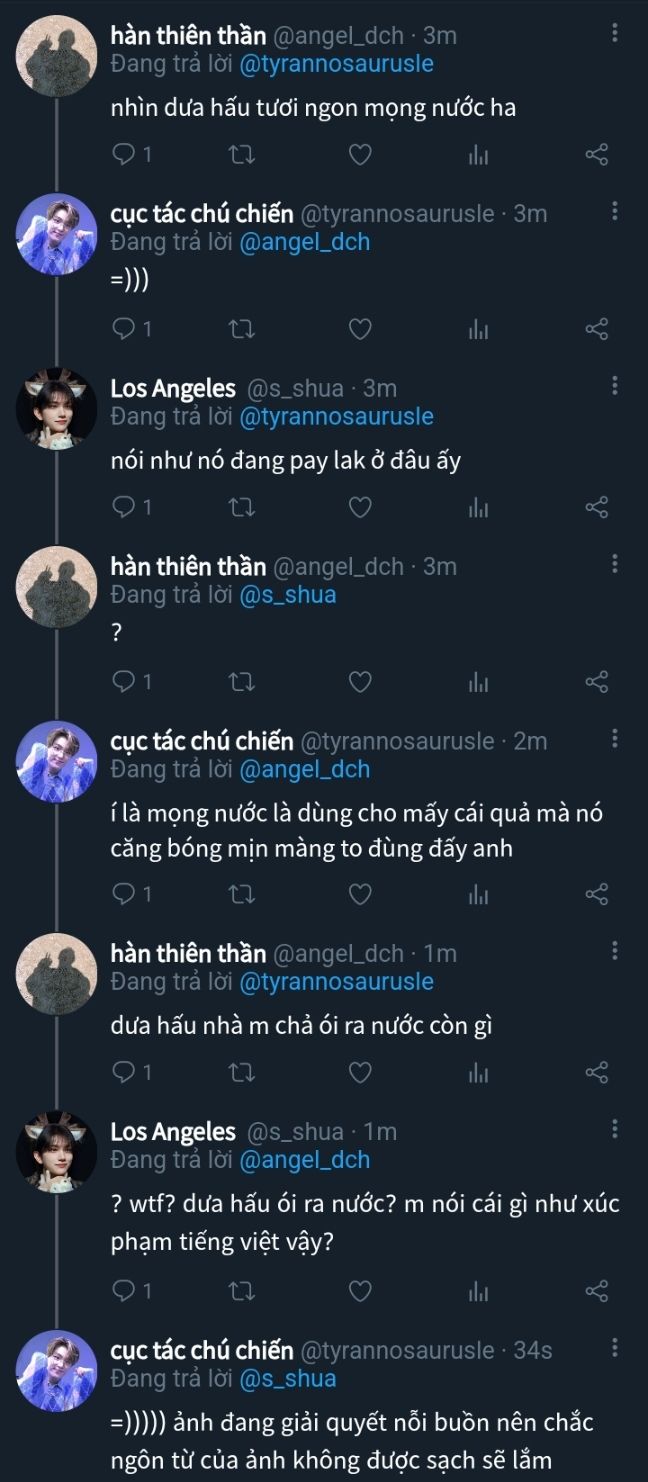Reply to the tweet "nhìn dưa hấu tươi ngon mọng nước ha"
Viewport: 648px width, 1482px height.
(x=124, y=154)
